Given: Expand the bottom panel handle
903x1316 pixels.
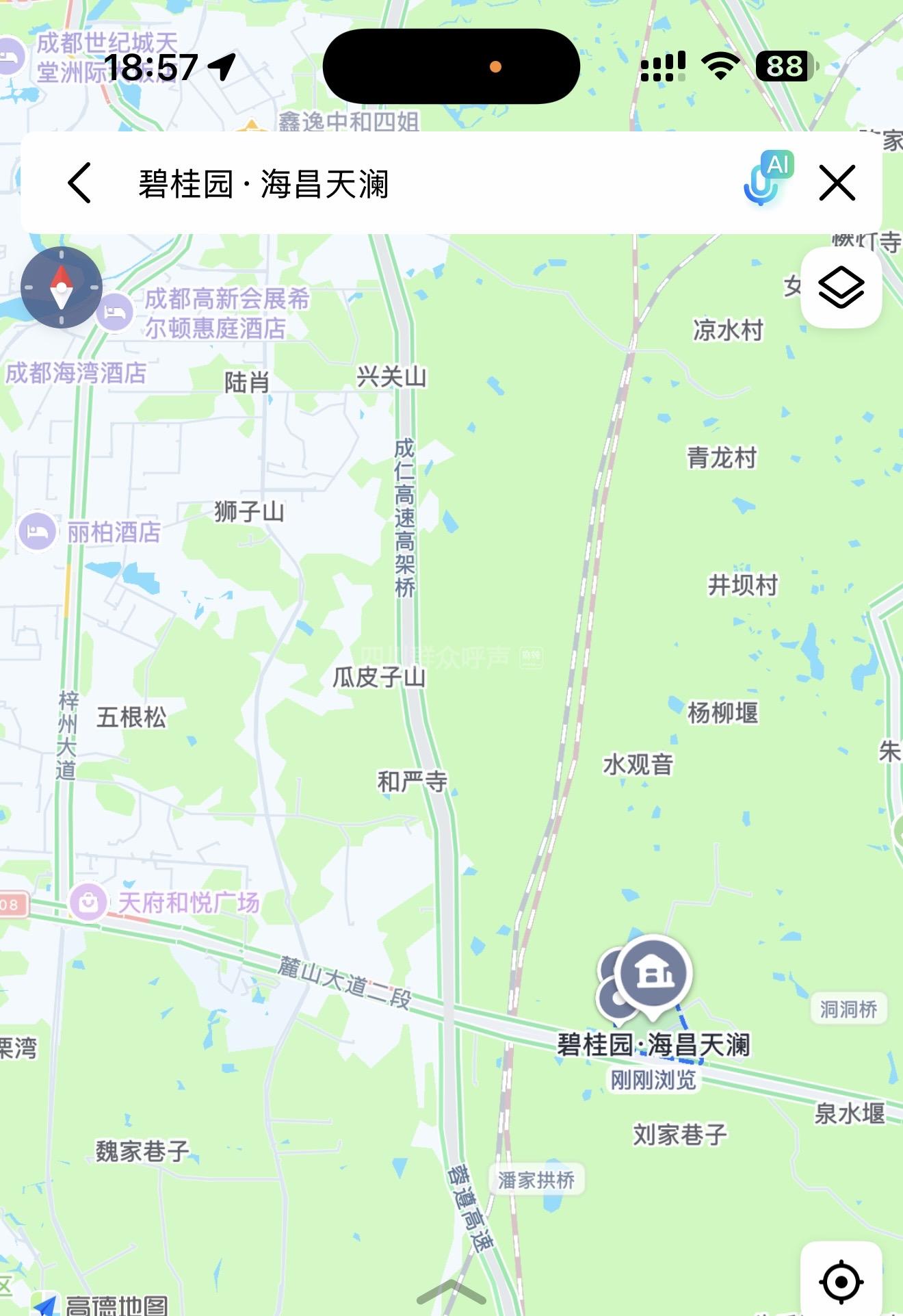Looking at the screenshot, I should pyautogui.click(x=451, y=1291).
